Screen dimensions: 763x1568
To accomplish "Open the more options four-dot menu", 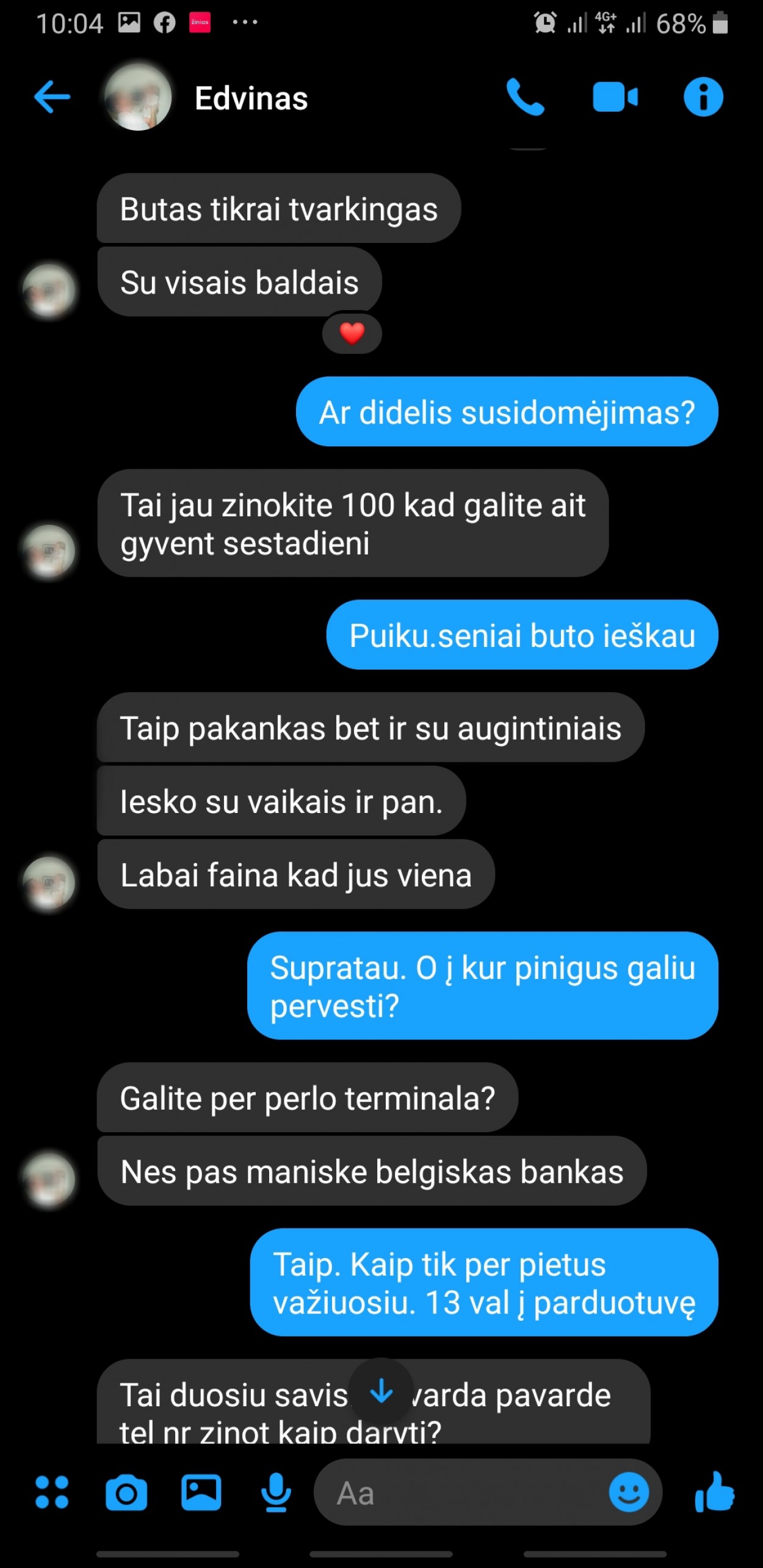I will [x=52, y=1493].
